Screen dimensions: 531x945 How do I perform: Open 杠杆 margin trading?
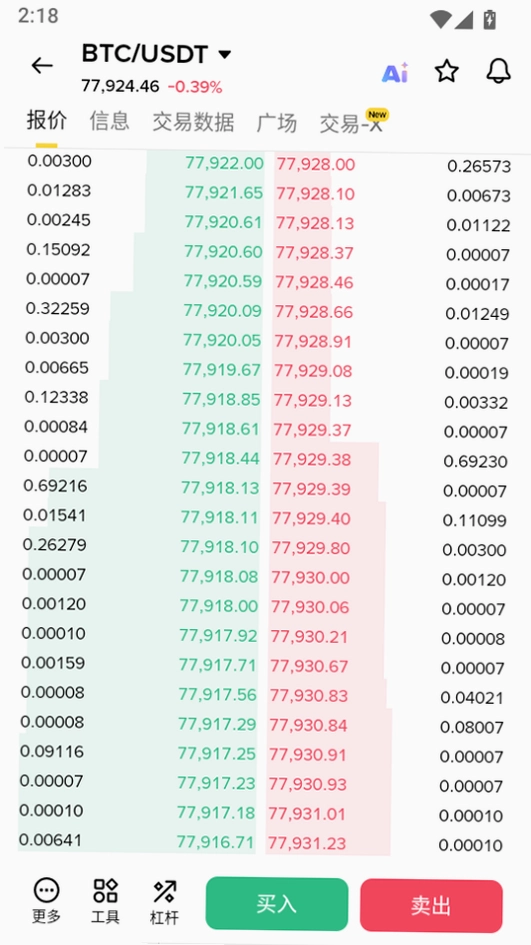click(x=165, y=902)
